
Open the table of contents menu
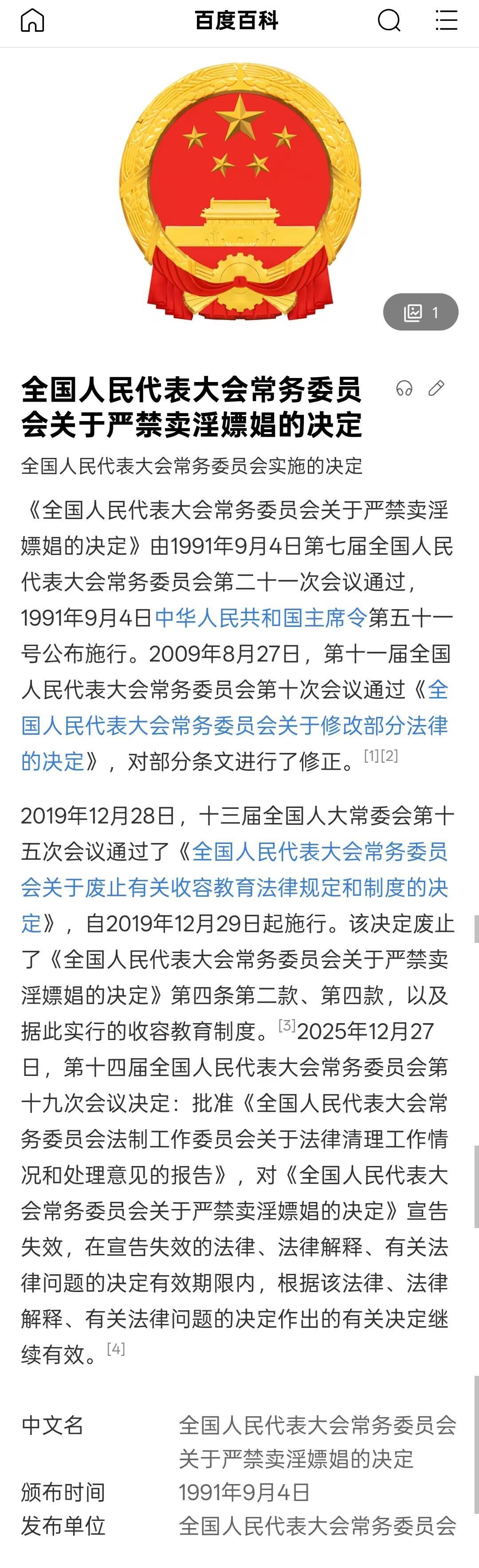446,21
